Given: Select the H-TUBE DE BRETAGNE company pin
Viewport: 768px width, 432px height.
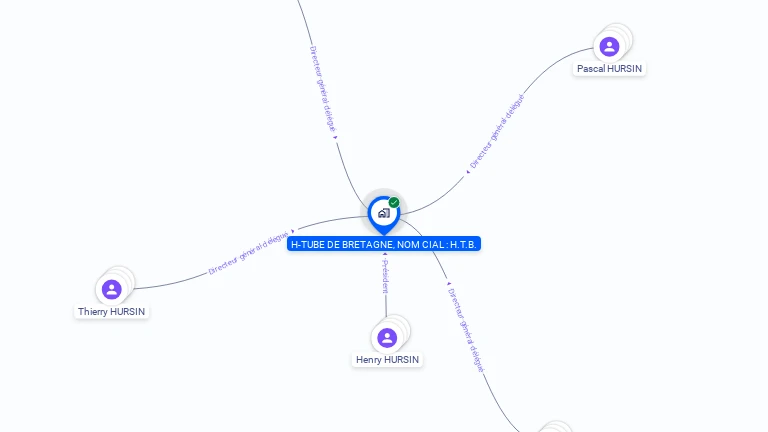Looking at the screenshot, I should point(383,213).
